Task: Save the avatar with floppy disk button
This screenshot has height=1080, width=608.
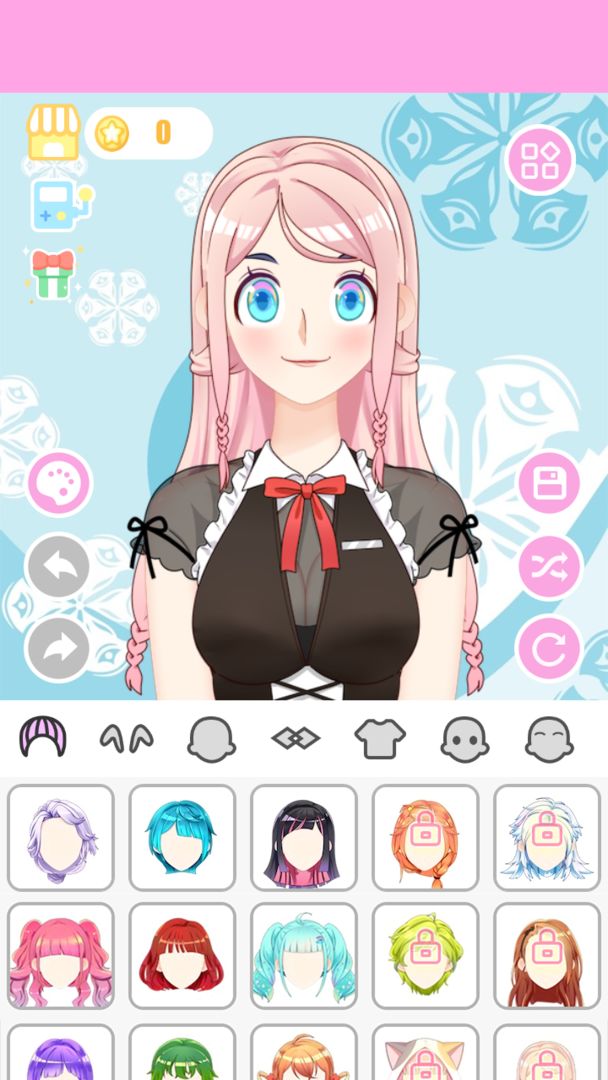Action: click(549, 483)
